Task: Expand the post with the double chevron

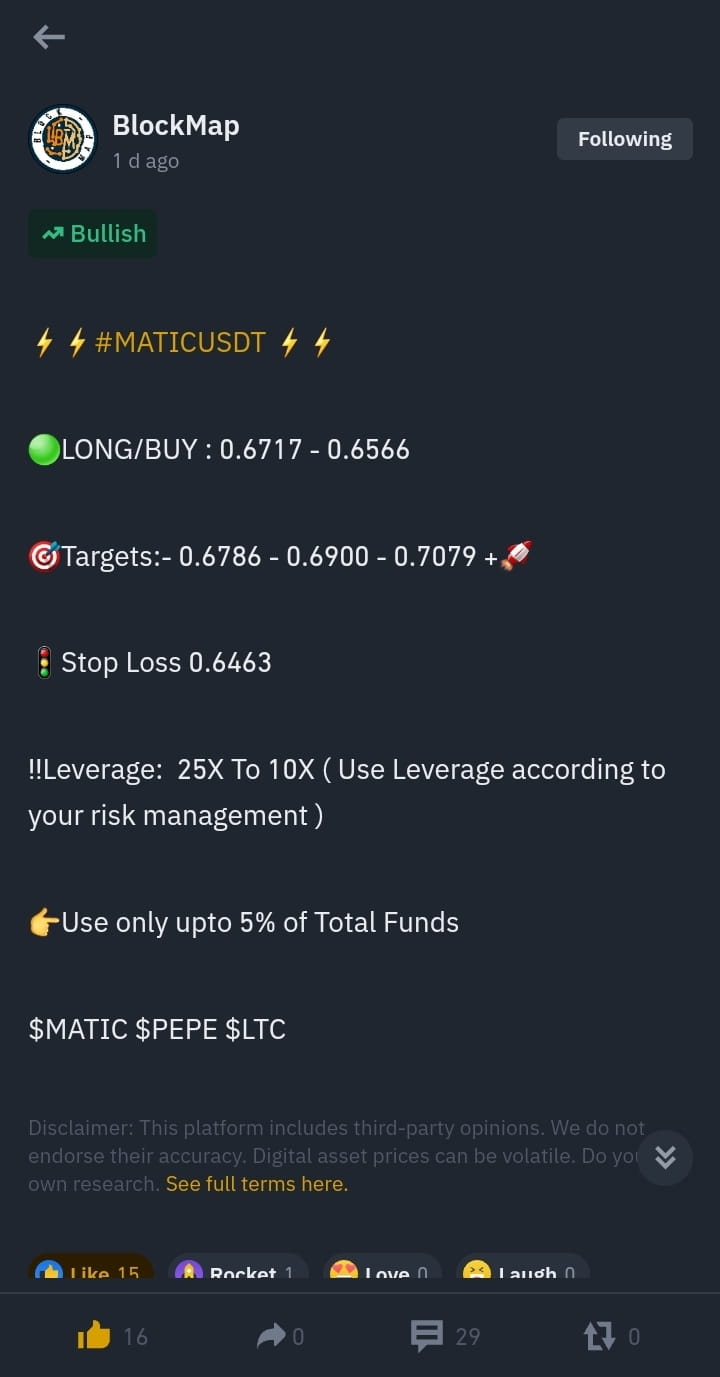Action: pos(664,1157)
